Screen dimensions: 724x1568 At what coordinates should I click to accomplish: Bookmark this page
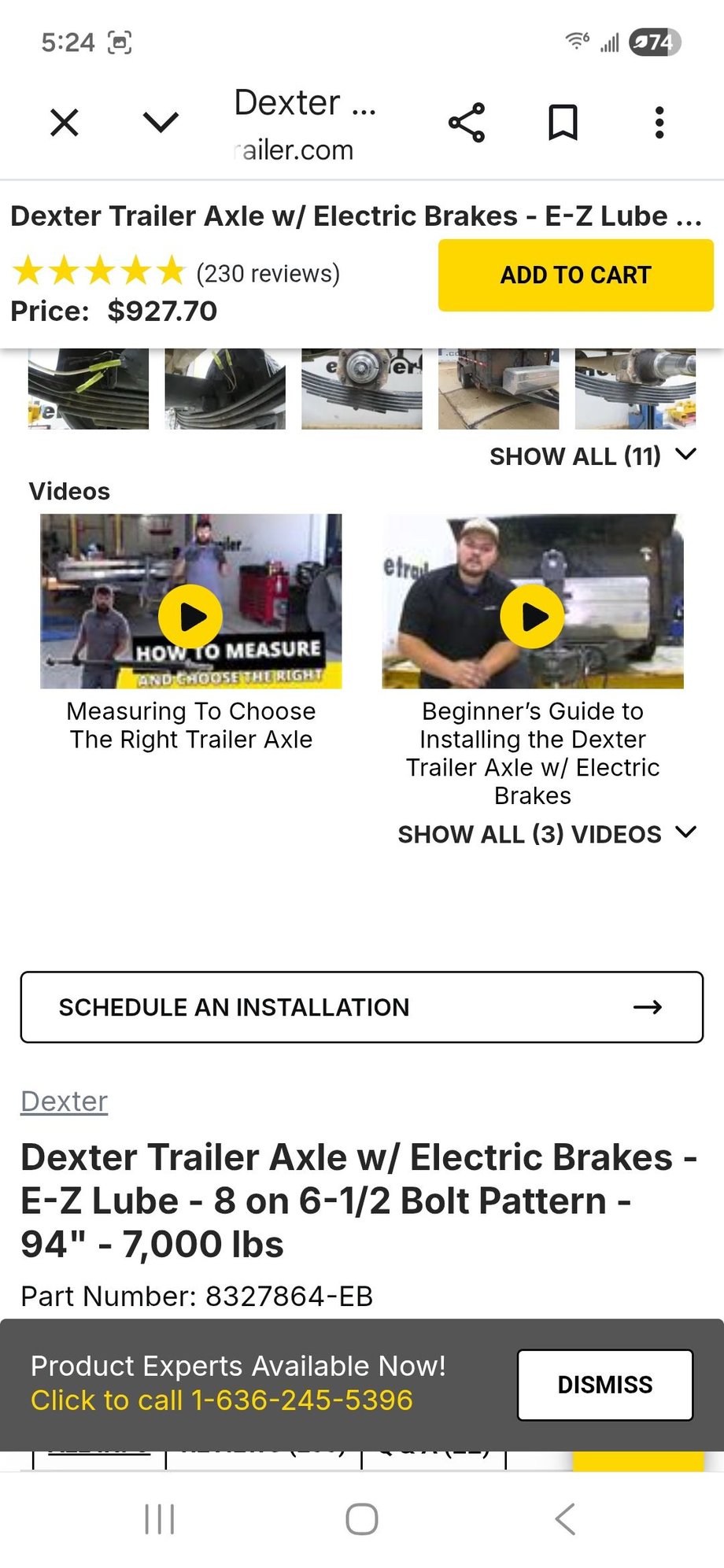563,123
